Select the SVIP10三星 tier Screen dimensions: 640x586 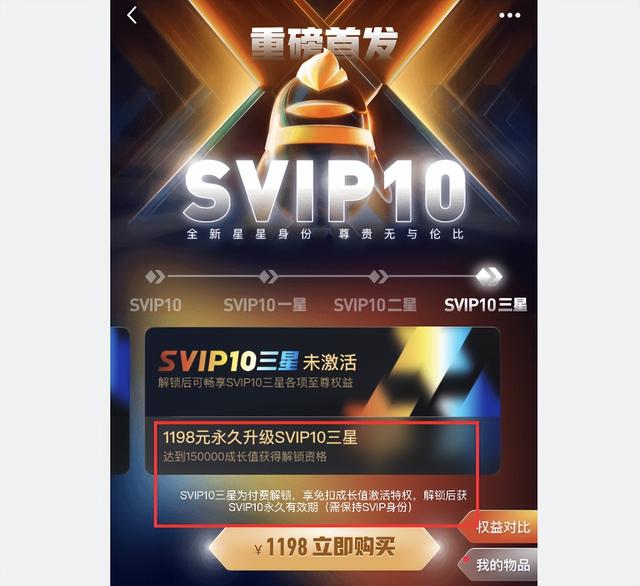coord(486,304)
